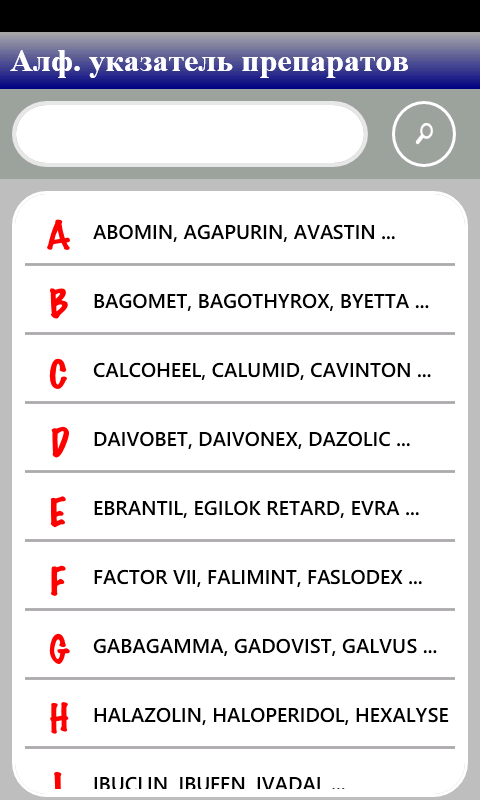
Task: Open the B row with BAGOMET
Action: (x=240, y=302)
